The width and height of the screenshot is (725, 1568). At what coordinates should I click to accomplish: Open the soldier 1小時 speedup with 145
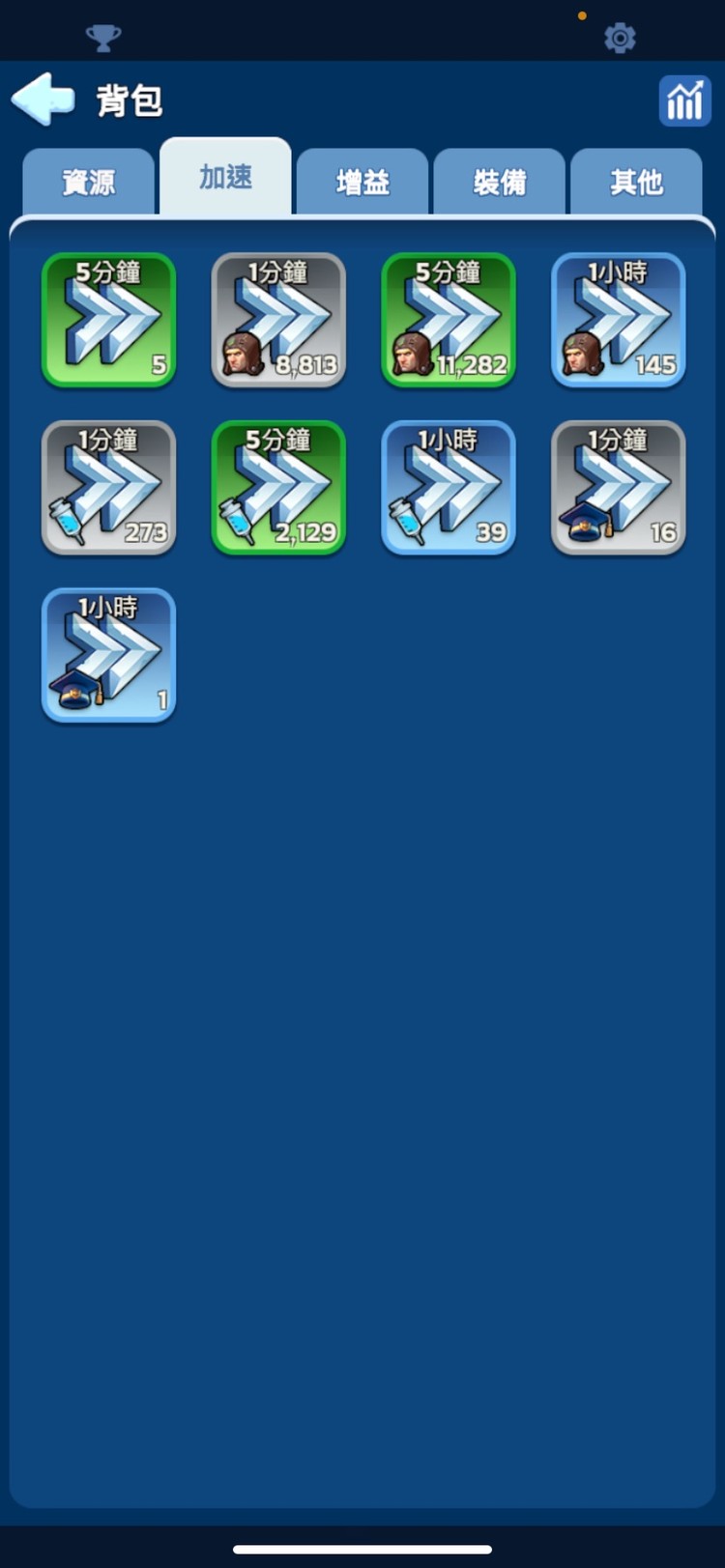[619, 320]
